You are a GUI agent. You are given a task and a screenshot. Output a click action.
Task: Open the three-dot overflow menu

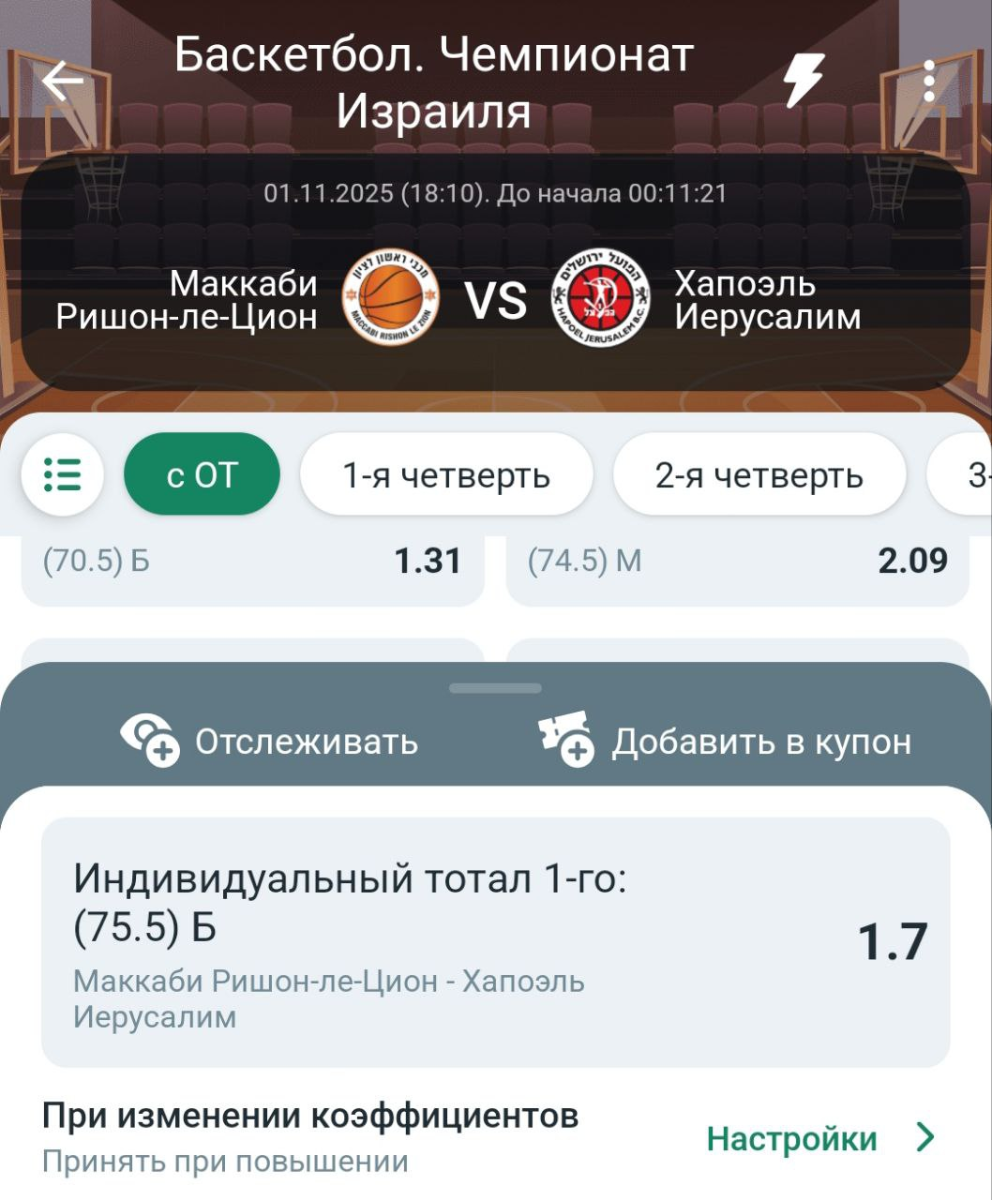[929, 81]
